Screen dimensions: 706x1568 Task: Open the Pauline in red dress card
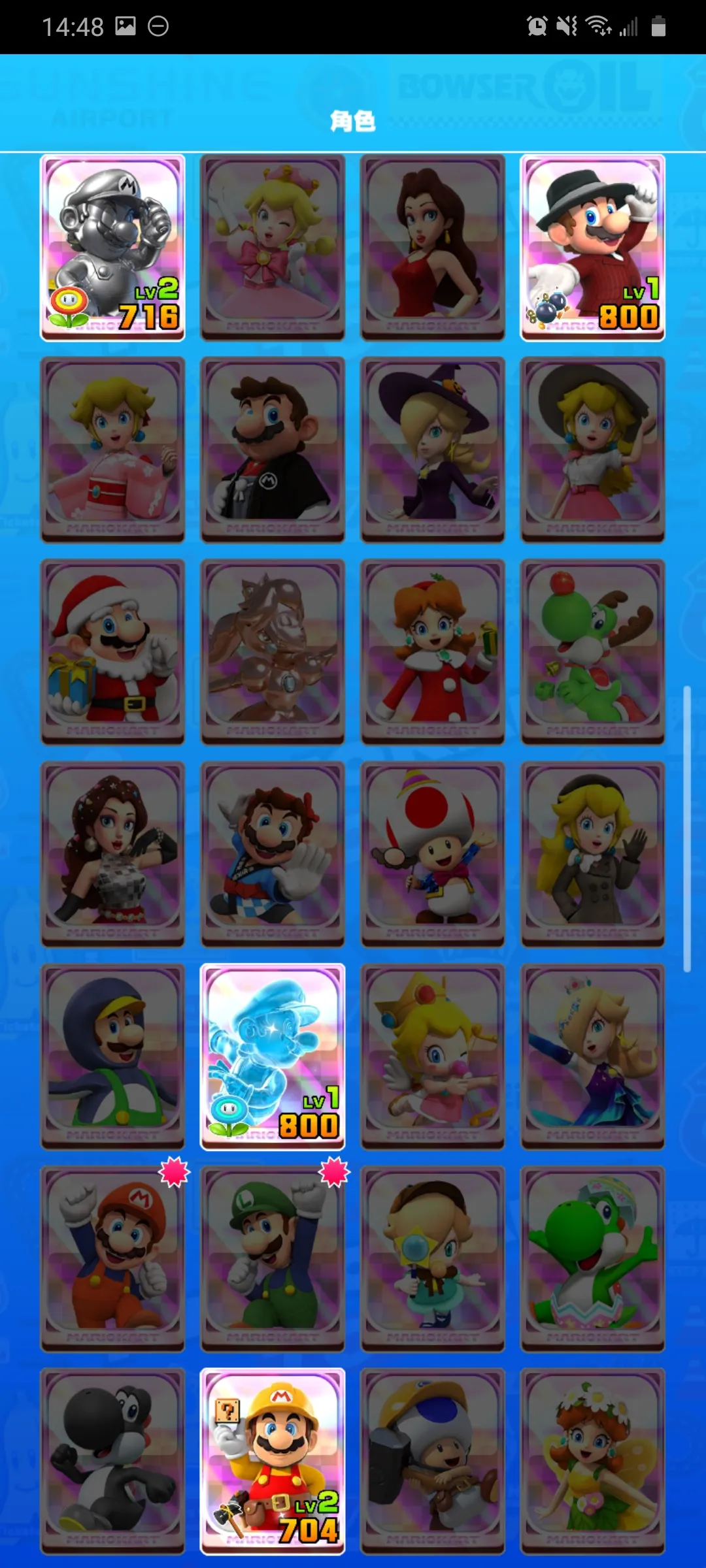[x=432, y=248]
